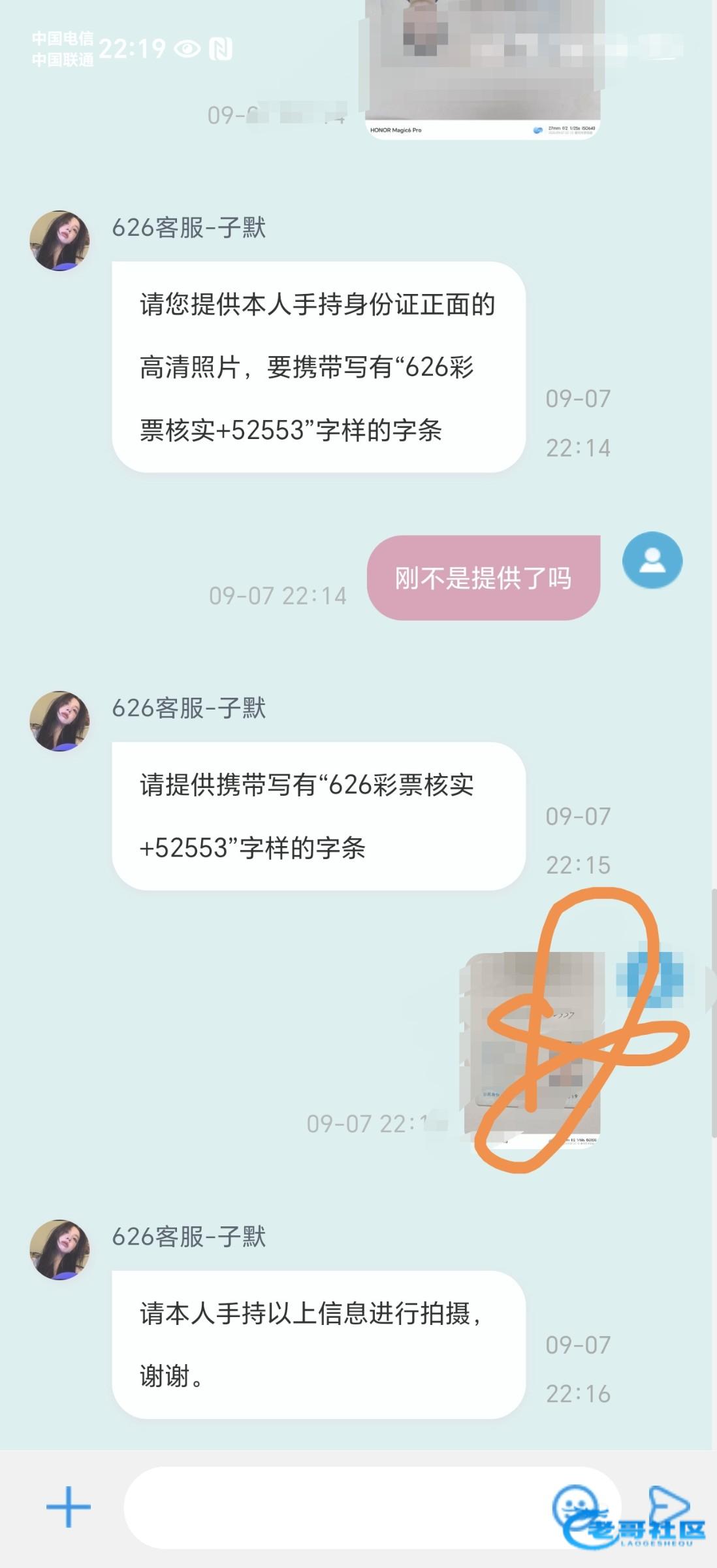The height and width of the screenshot is (1568, 717).
Task: Open the sent photo above the last reply
Action: tap(532, 1051)
